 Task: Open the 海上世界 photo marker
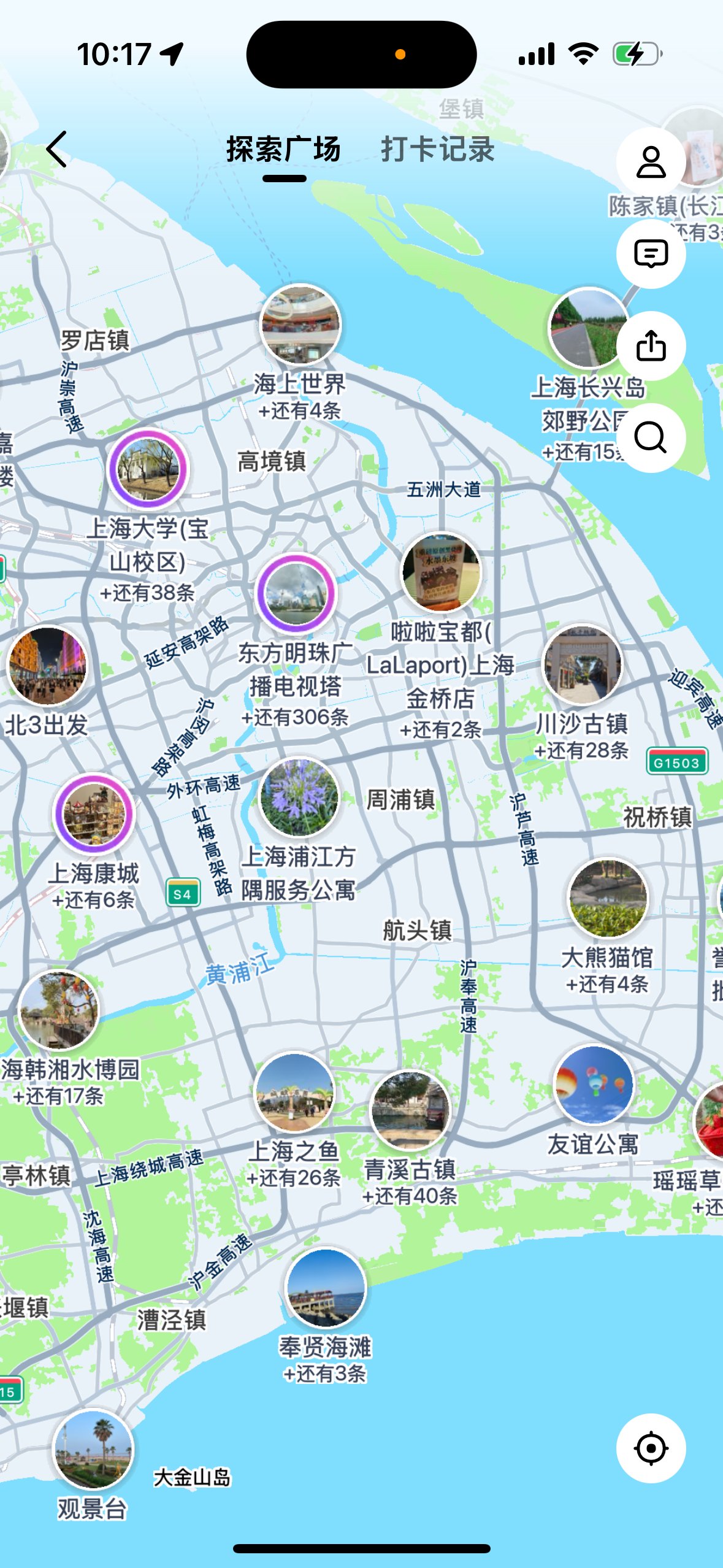tap(300, 325)
